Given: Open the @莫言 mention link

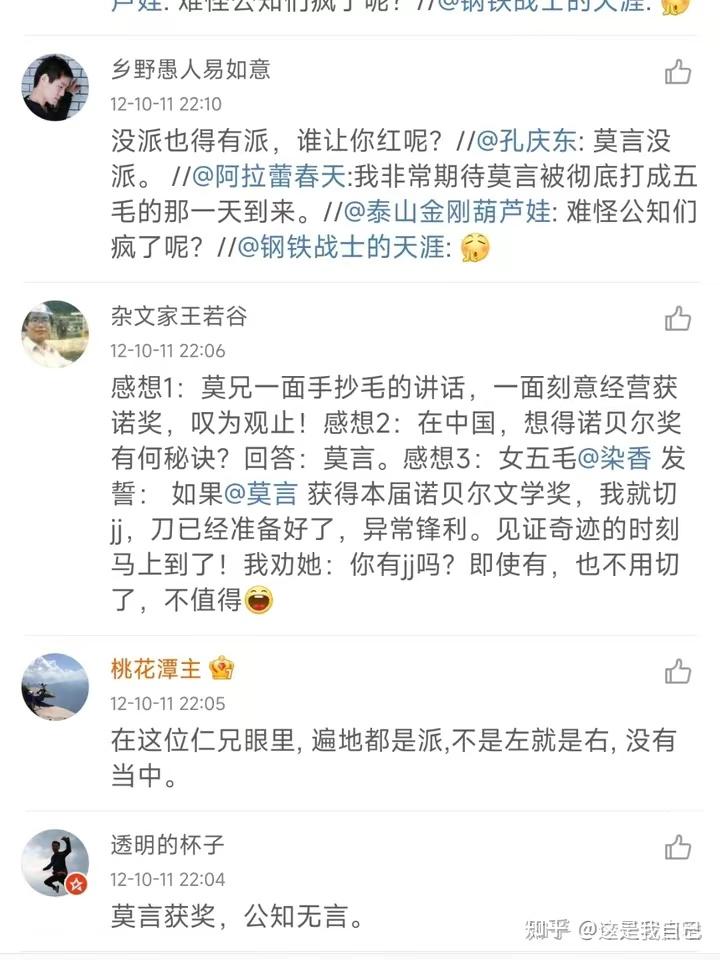Looking at the screenshot, I should coord(261,494).
